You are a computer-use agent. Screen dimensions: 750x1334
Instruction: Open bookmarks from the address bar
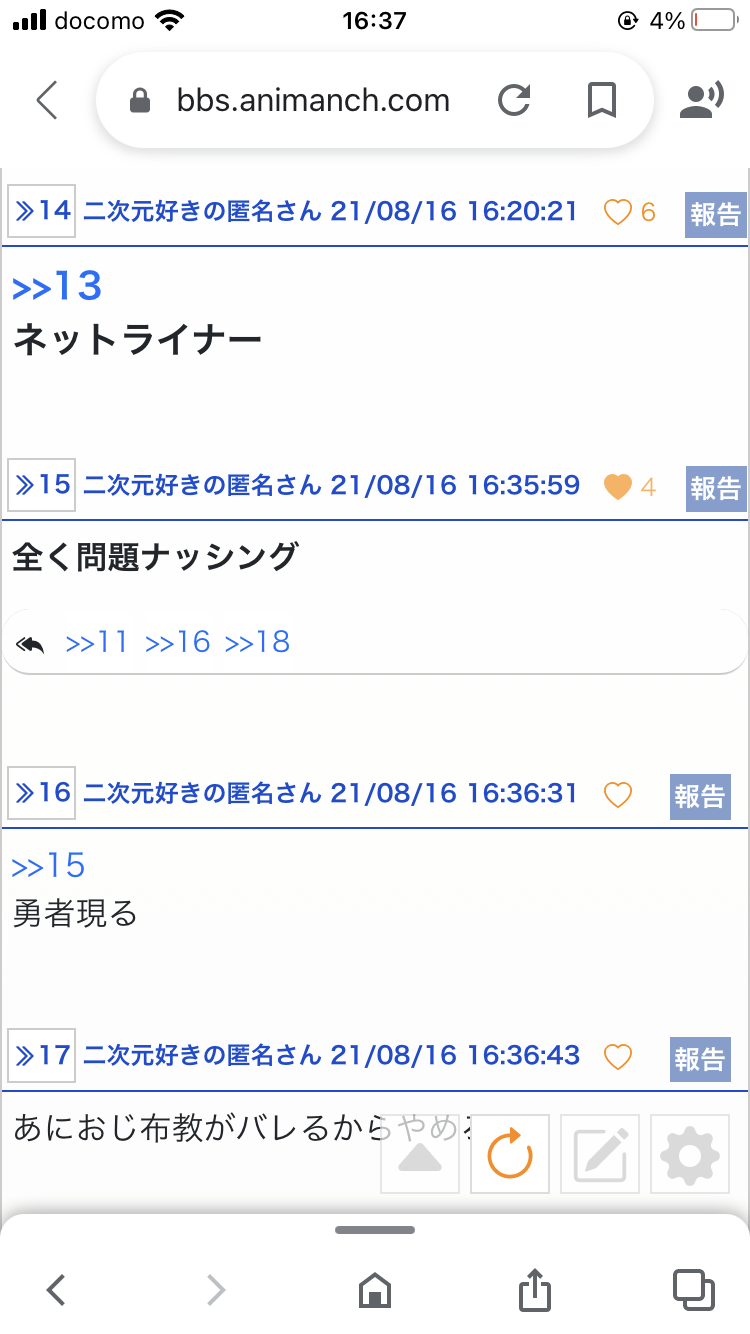(x=601, y=101)
